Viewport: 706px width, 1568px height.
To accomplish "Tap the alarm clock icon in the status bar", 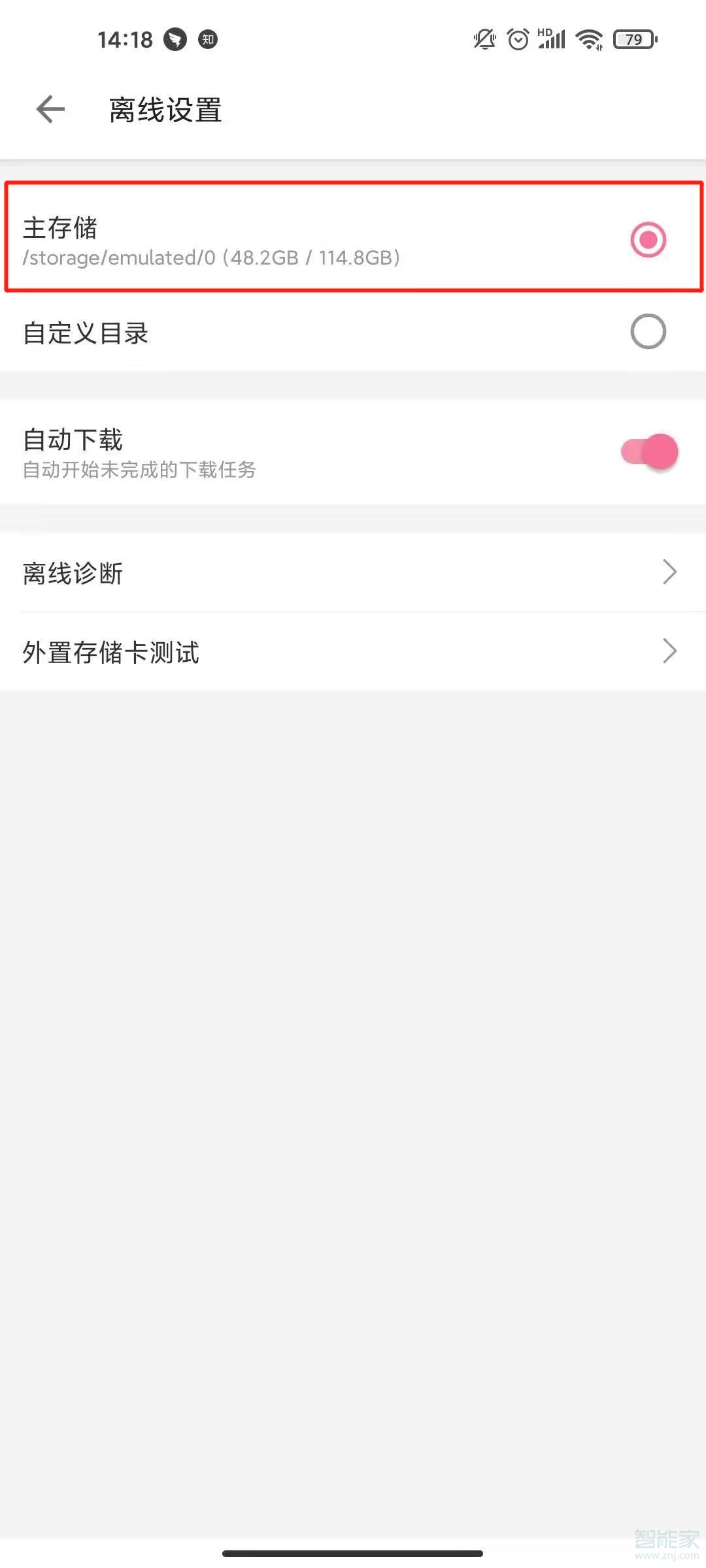I will tap(517, 39).
